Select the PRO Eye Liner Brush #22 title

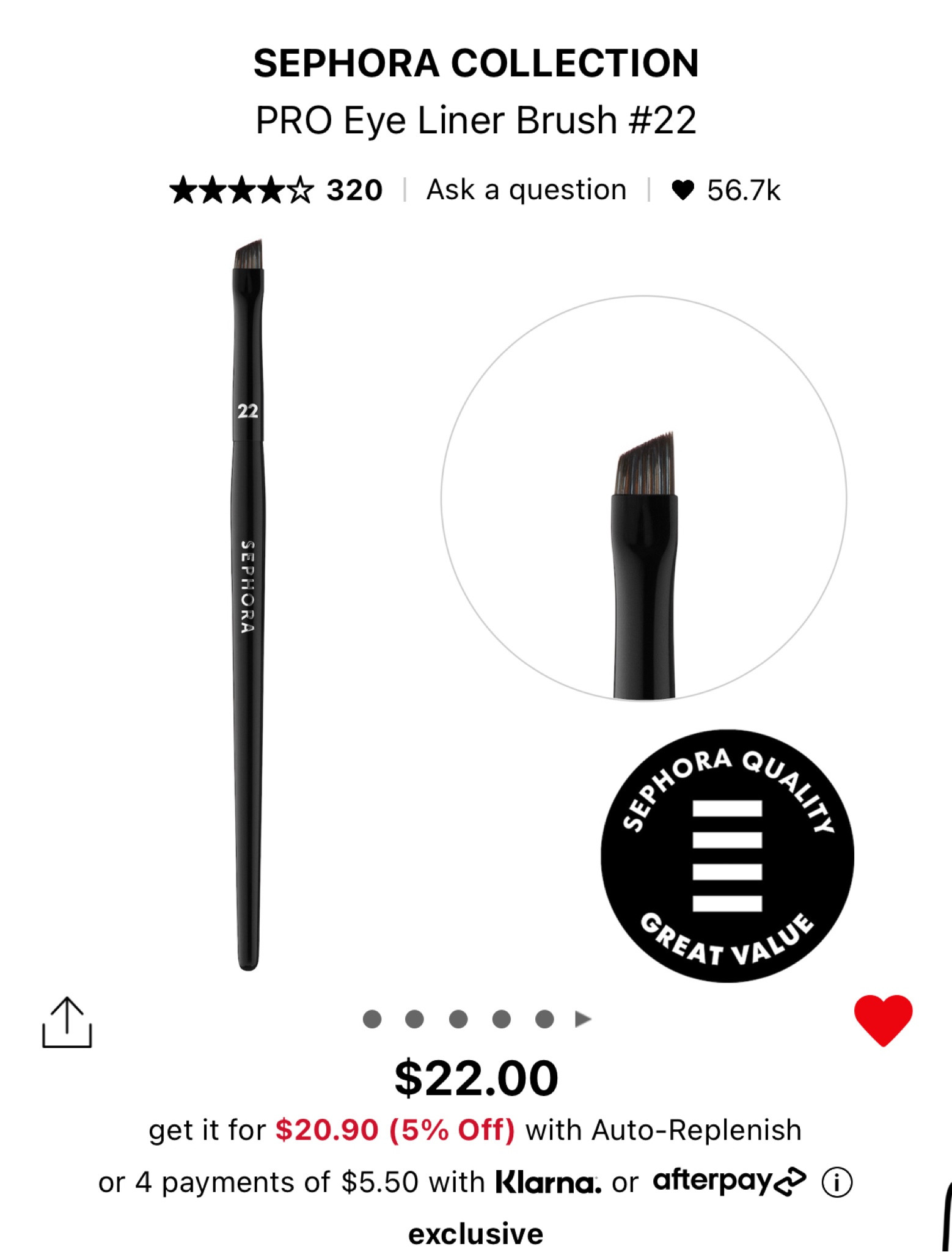476,120
